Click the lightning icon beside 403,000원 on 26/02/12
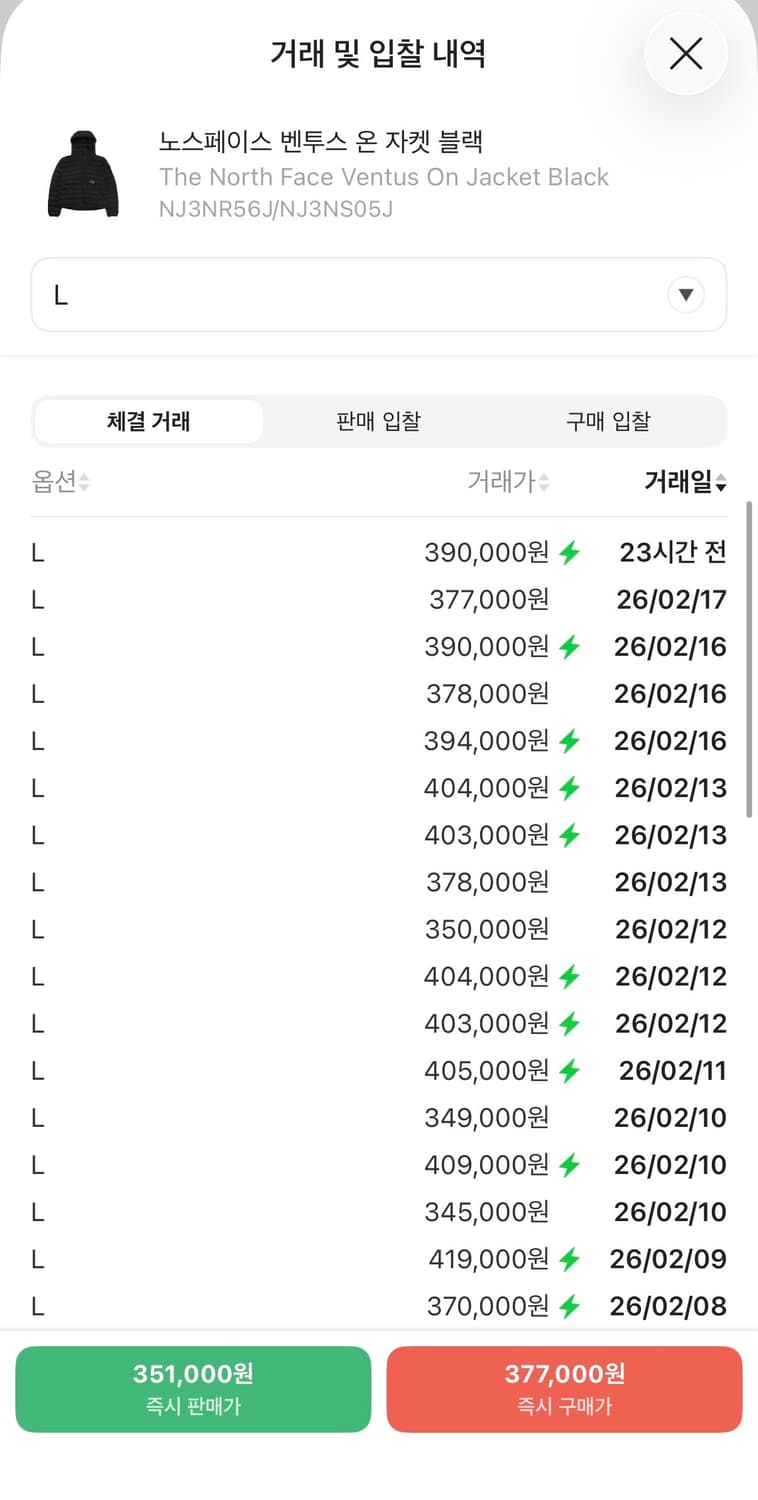 pyautogui.click(x=571, y=1022)
